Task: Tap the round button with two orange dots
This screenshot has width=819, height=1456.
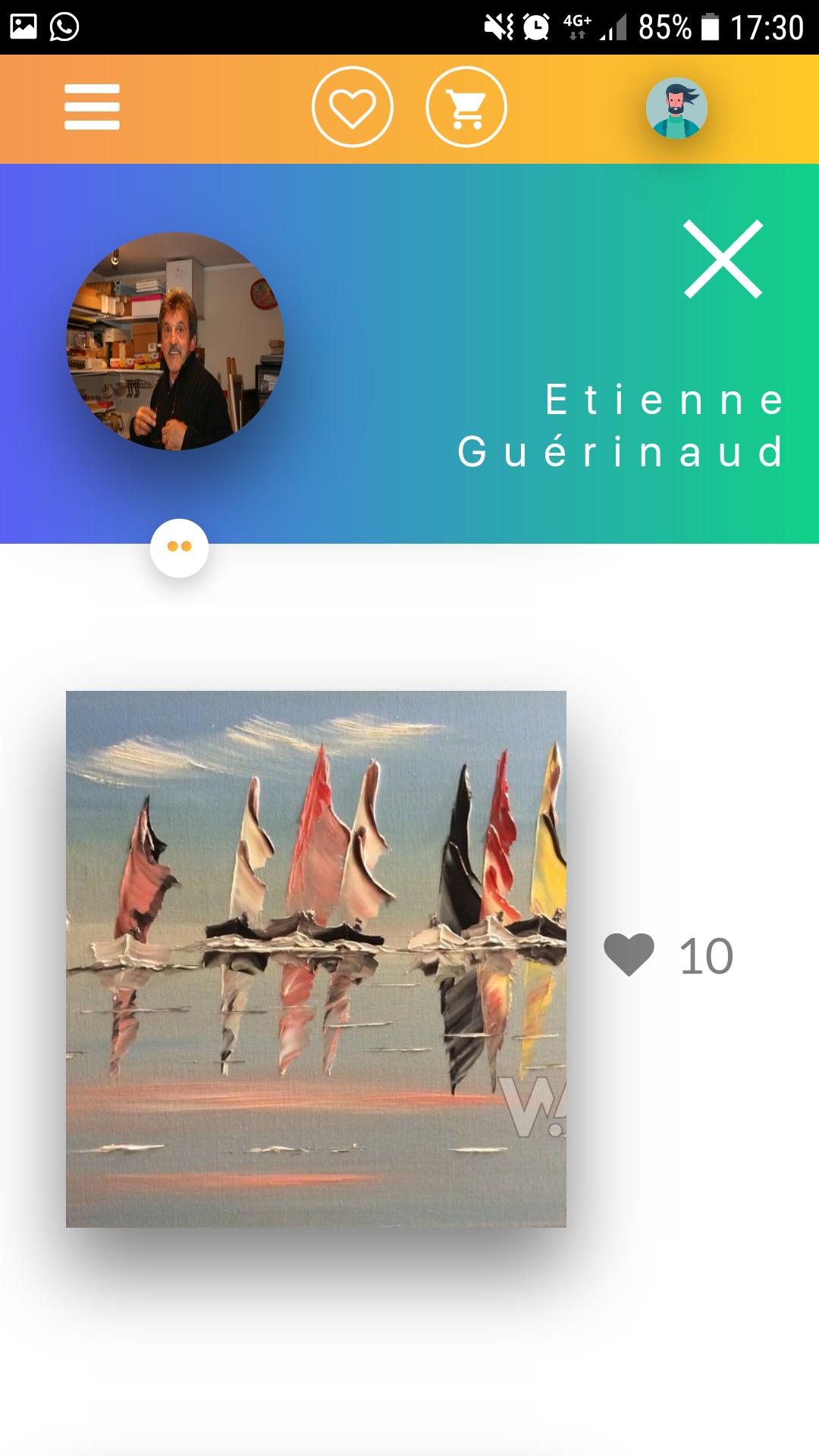Action: (x=179, y=548)
